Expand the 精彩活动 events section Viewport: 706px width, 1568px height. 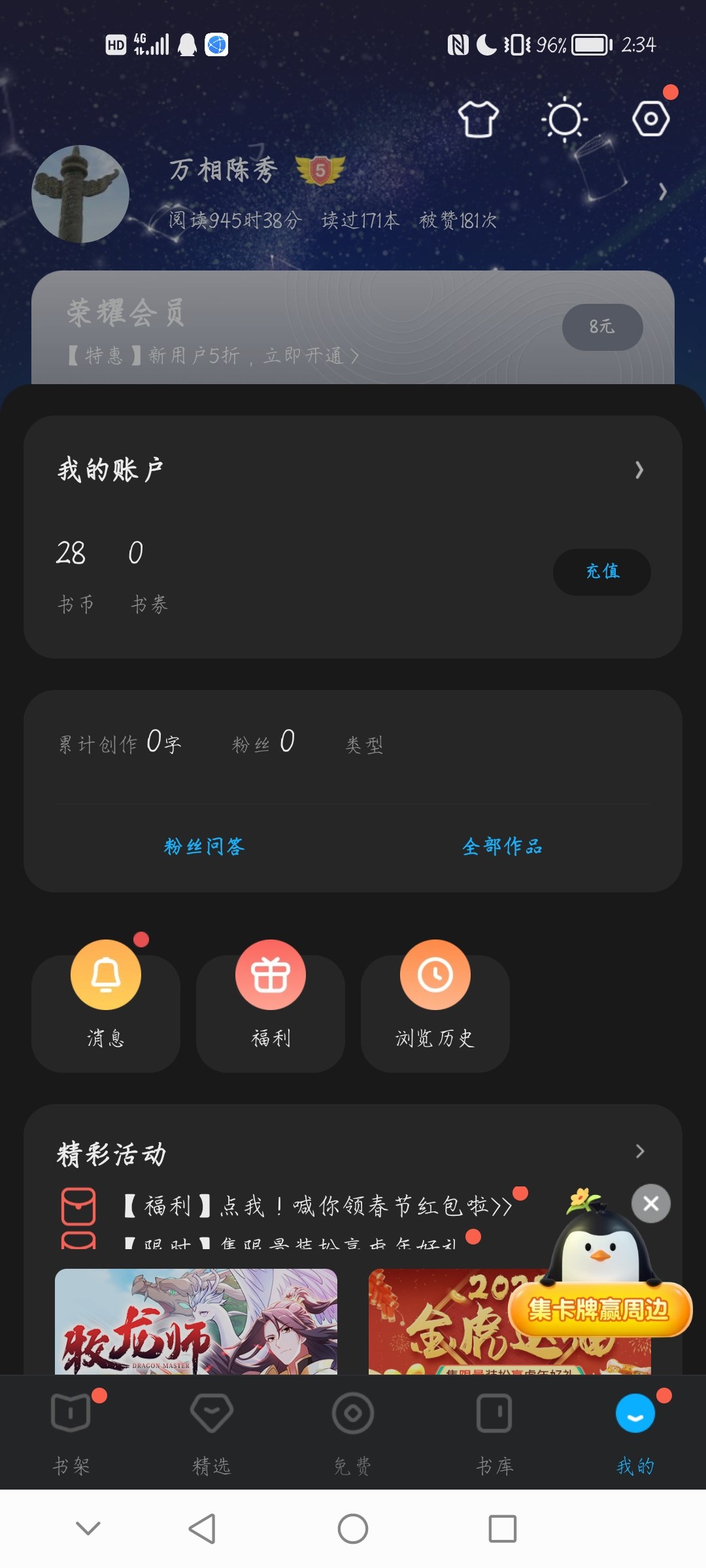click(639, 1151)
